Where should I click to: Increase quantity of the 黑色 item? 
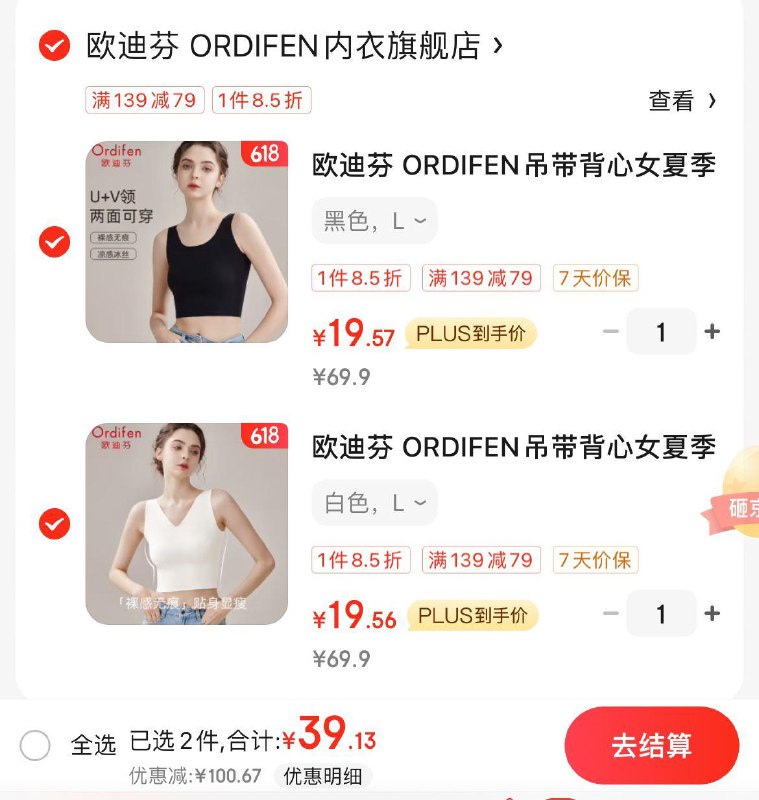712,332
